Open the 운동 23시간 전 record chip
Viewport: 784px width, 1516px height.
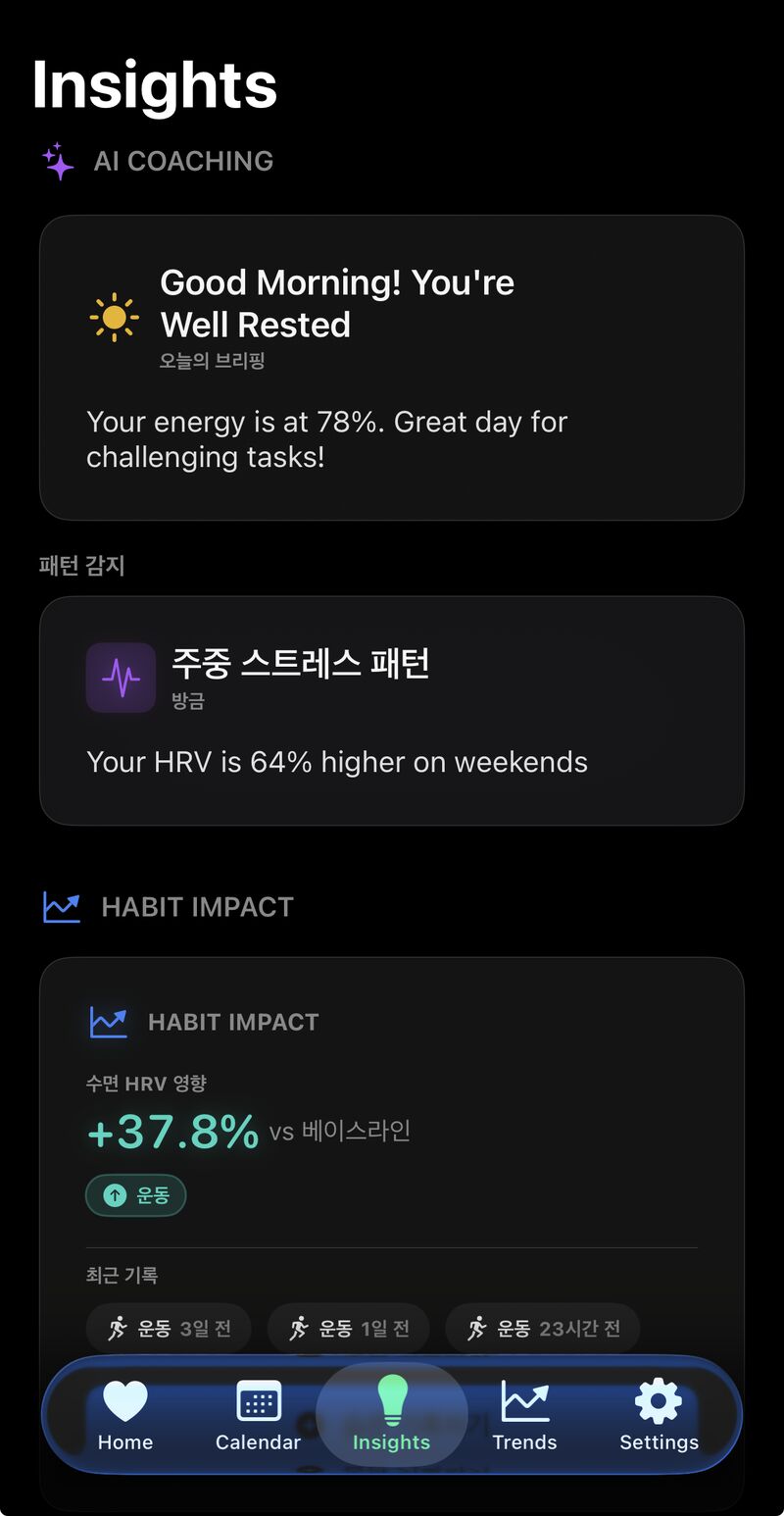(x=542, y=1329)
